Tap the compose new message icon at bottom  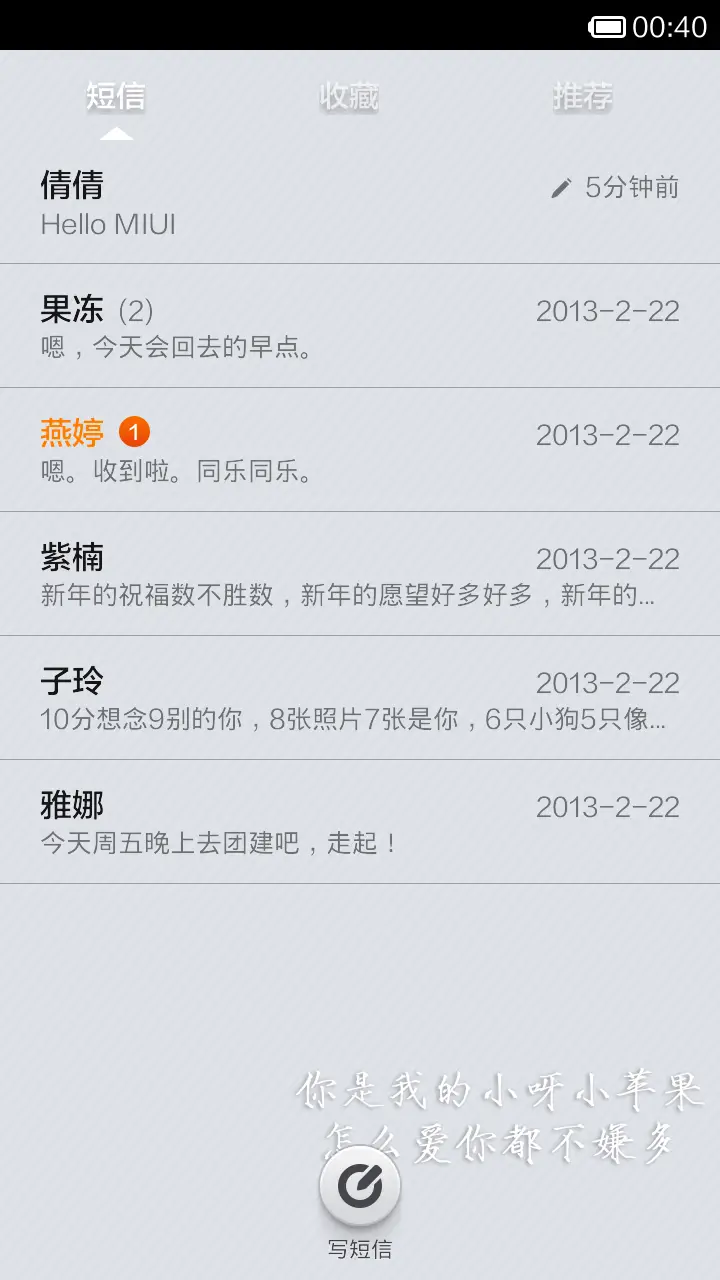pos(359,1185)
